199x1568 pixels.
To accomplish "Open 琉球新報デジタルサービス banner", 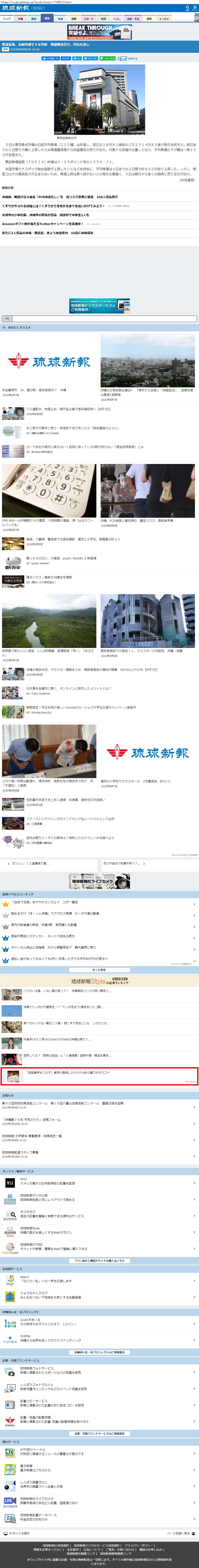I will (x=100, y=305).
